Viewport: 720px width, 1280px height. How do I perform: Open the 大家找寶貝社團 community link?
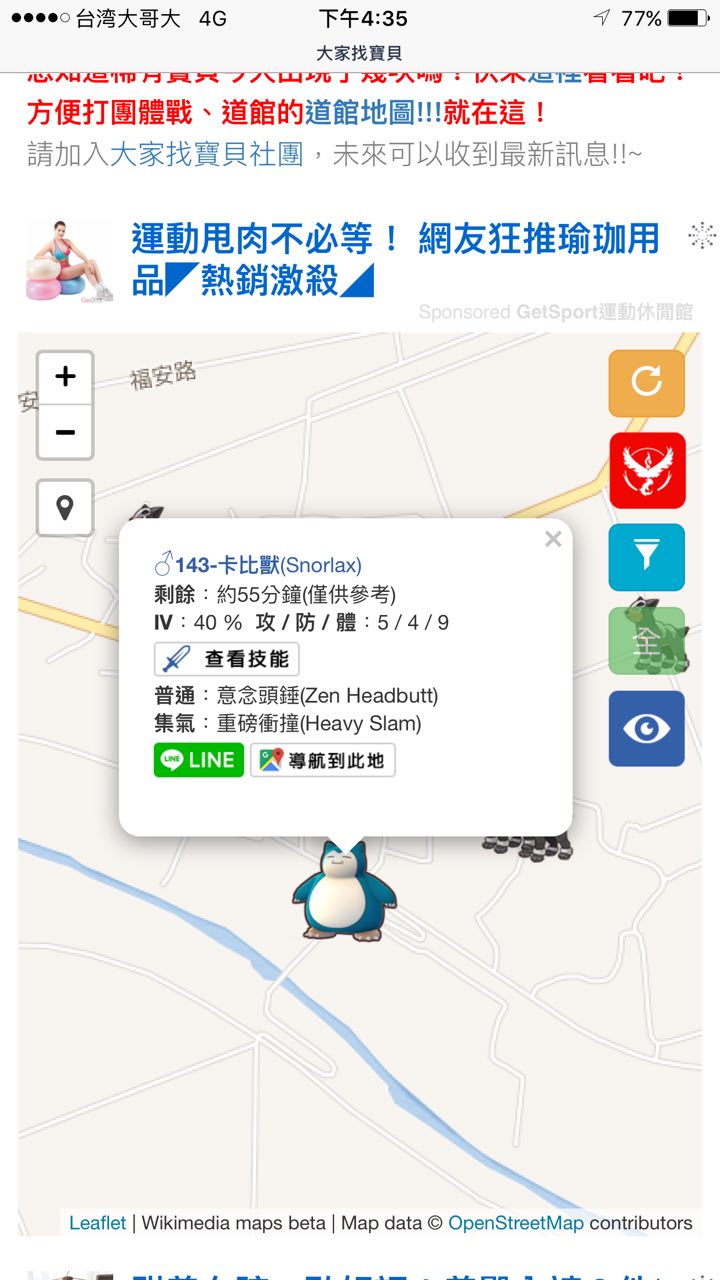(x=206, y=154)
